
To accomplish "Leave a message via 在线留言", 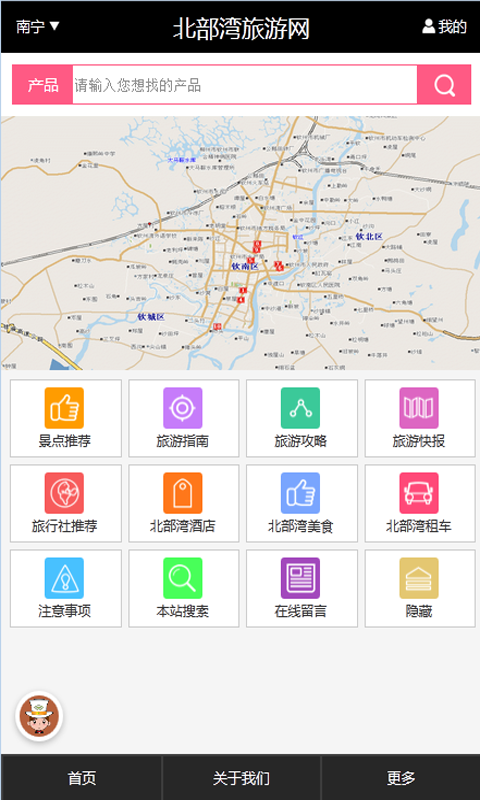I will pos(302,588).
